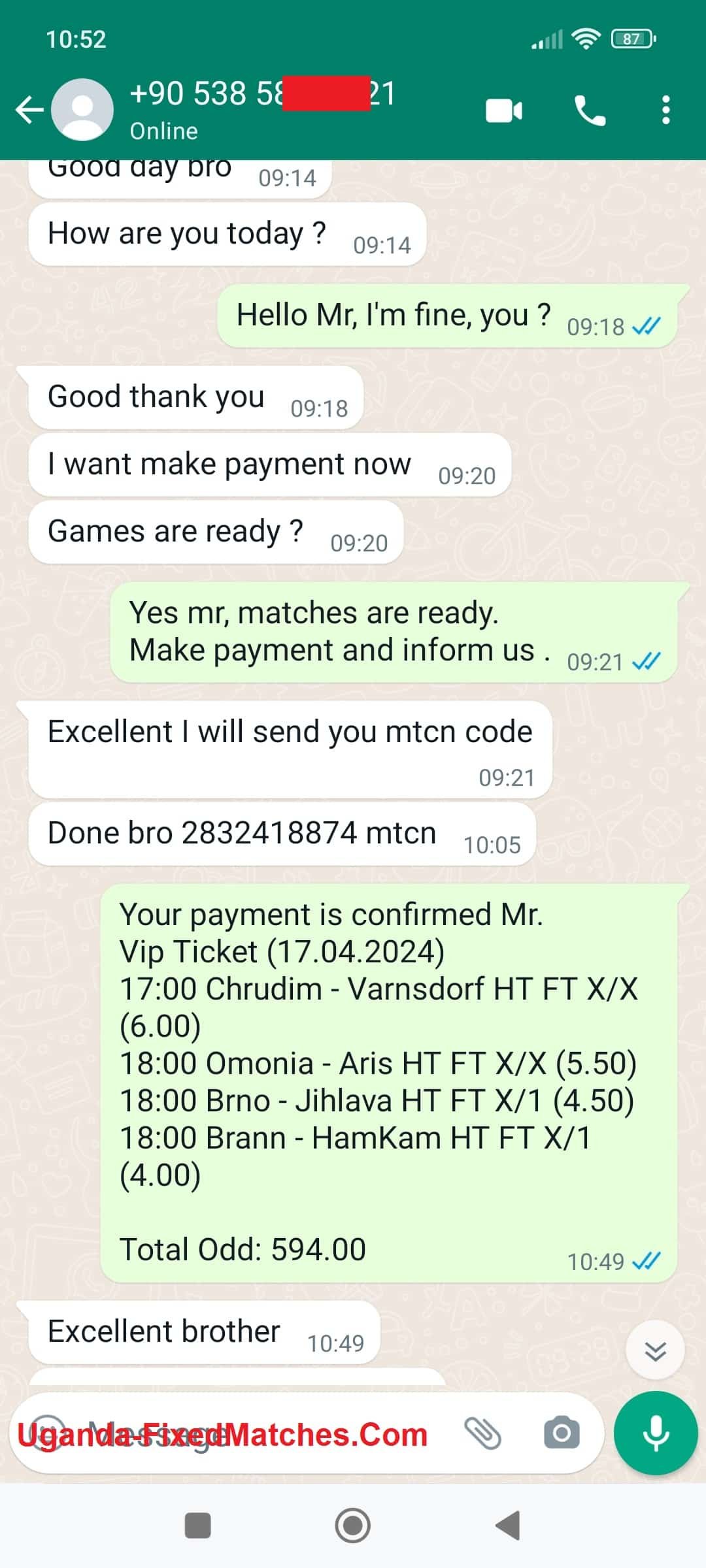The image size is (706, 1568).
Task: Open the attachment paperclip
Action: point(482,1433)
